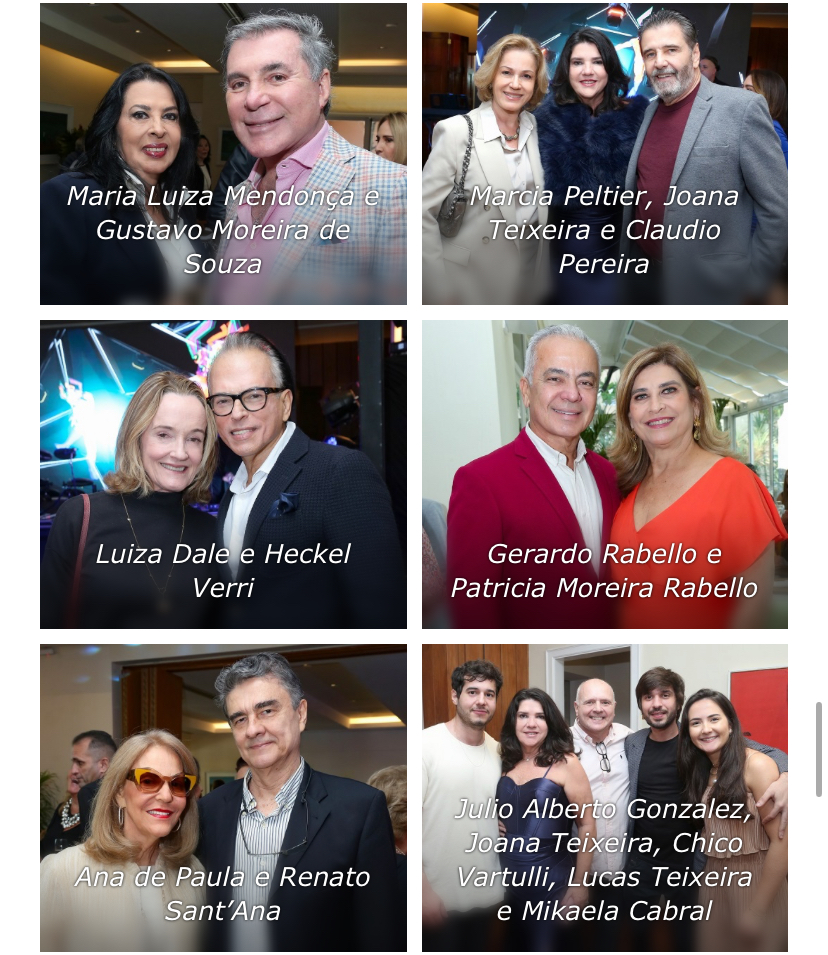The height and width of the screenshot is (955, 828).
Task: Enlarge the Ana de Paula and Renato Sant'Ana photo
Action: [223, 797]
